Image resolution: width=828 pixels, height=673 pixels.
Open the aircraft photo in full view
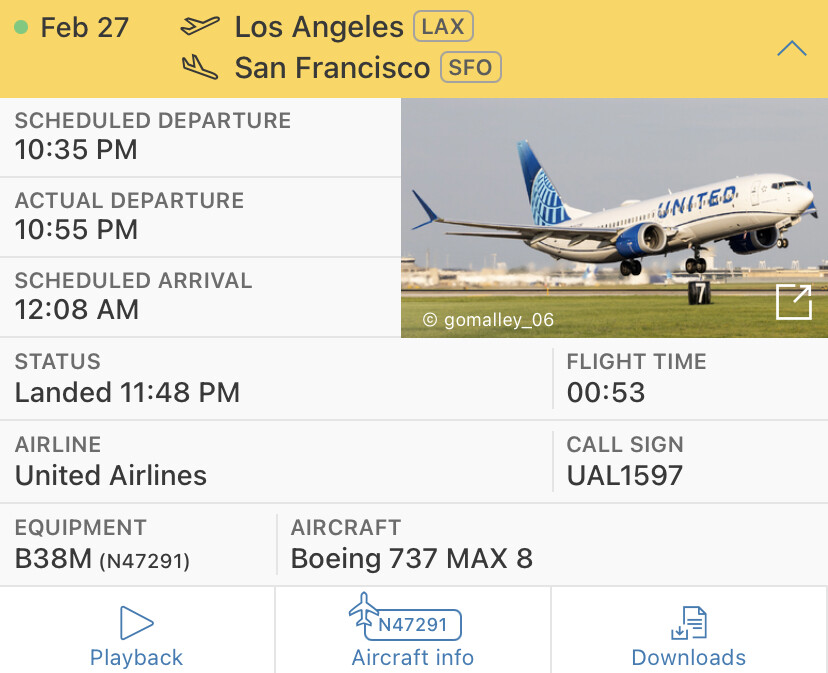794,302
